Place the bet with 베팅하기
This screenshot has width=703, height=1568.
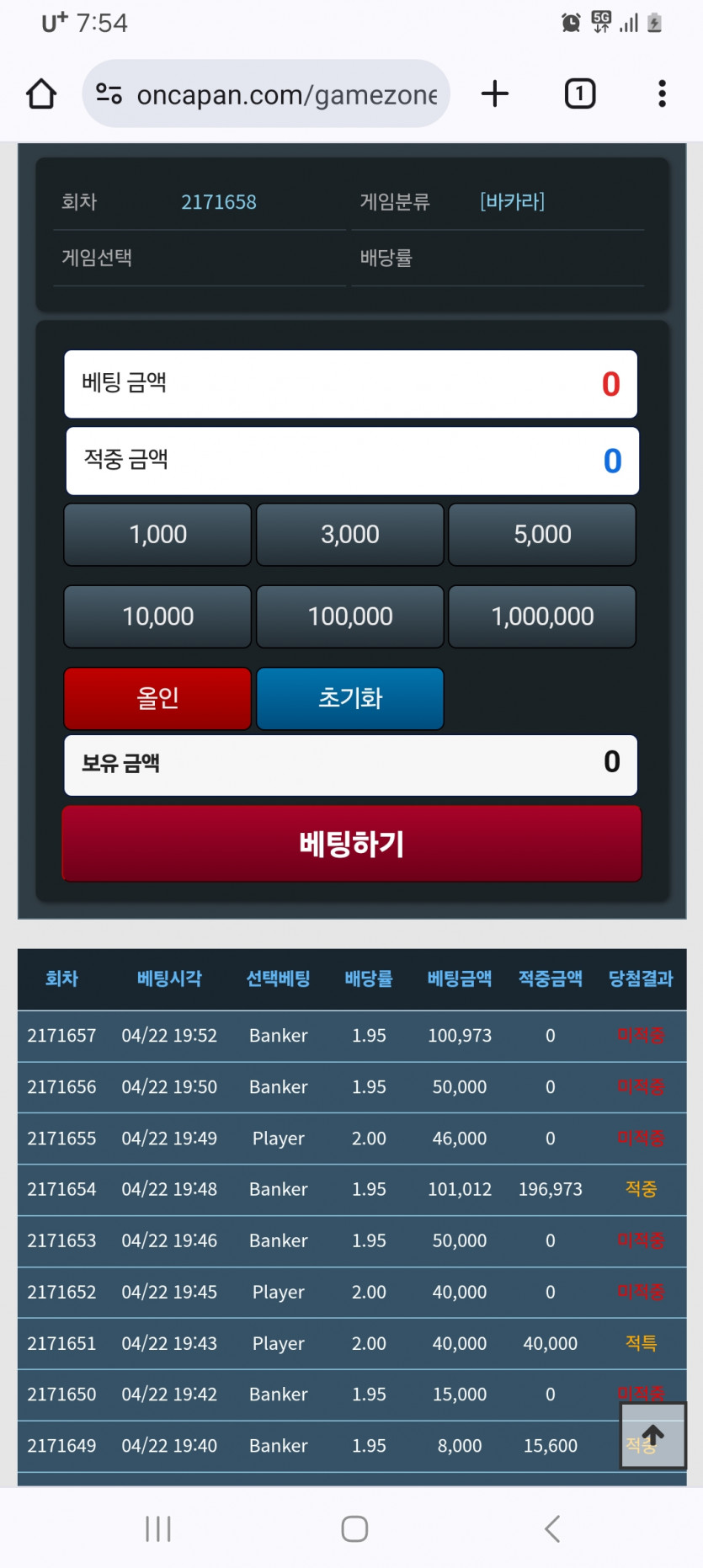[x=352, y=844]
